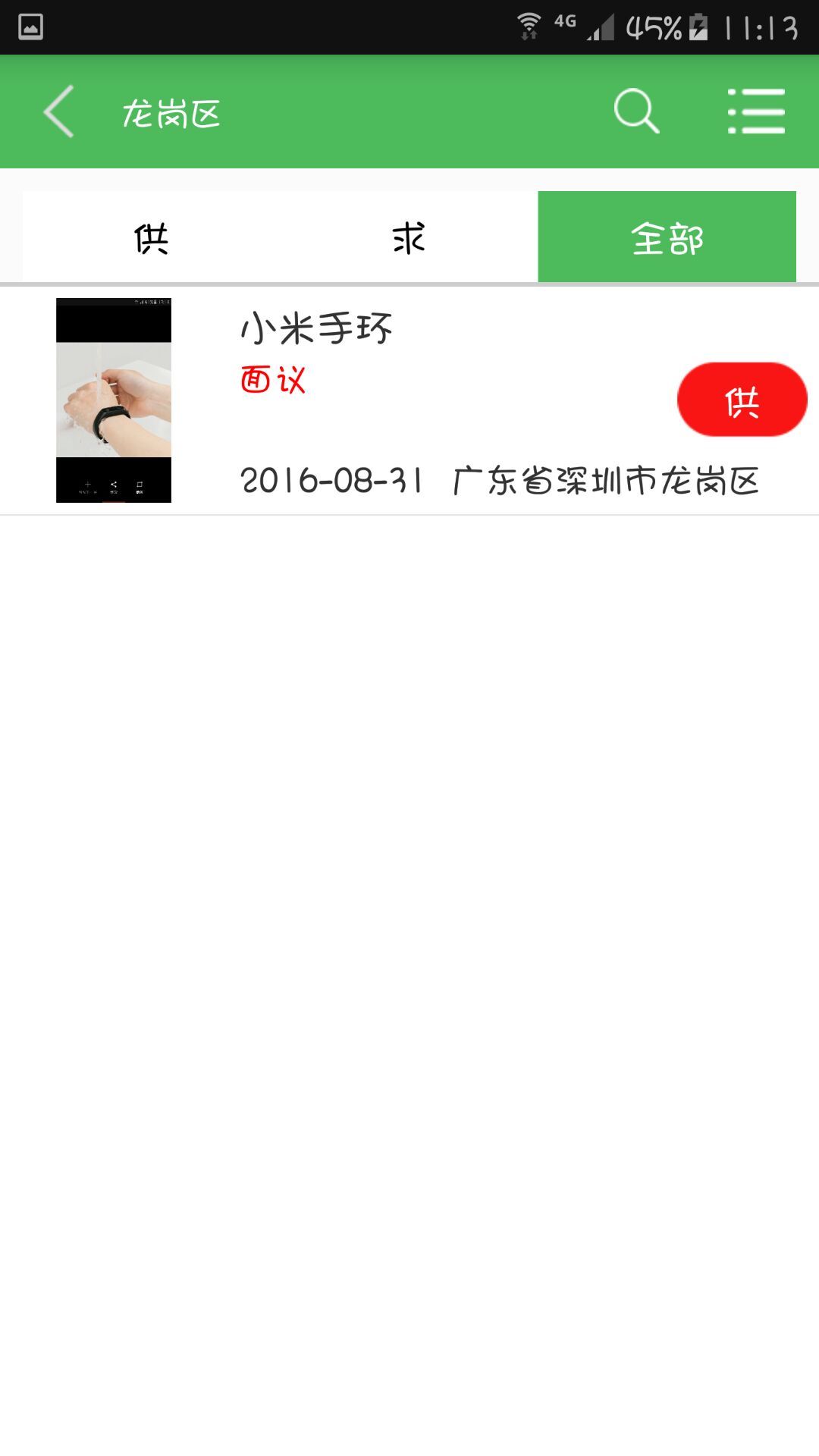Select the 全部 tab
The height and width of the screenshot is (1456, 819).
point(667,238)
